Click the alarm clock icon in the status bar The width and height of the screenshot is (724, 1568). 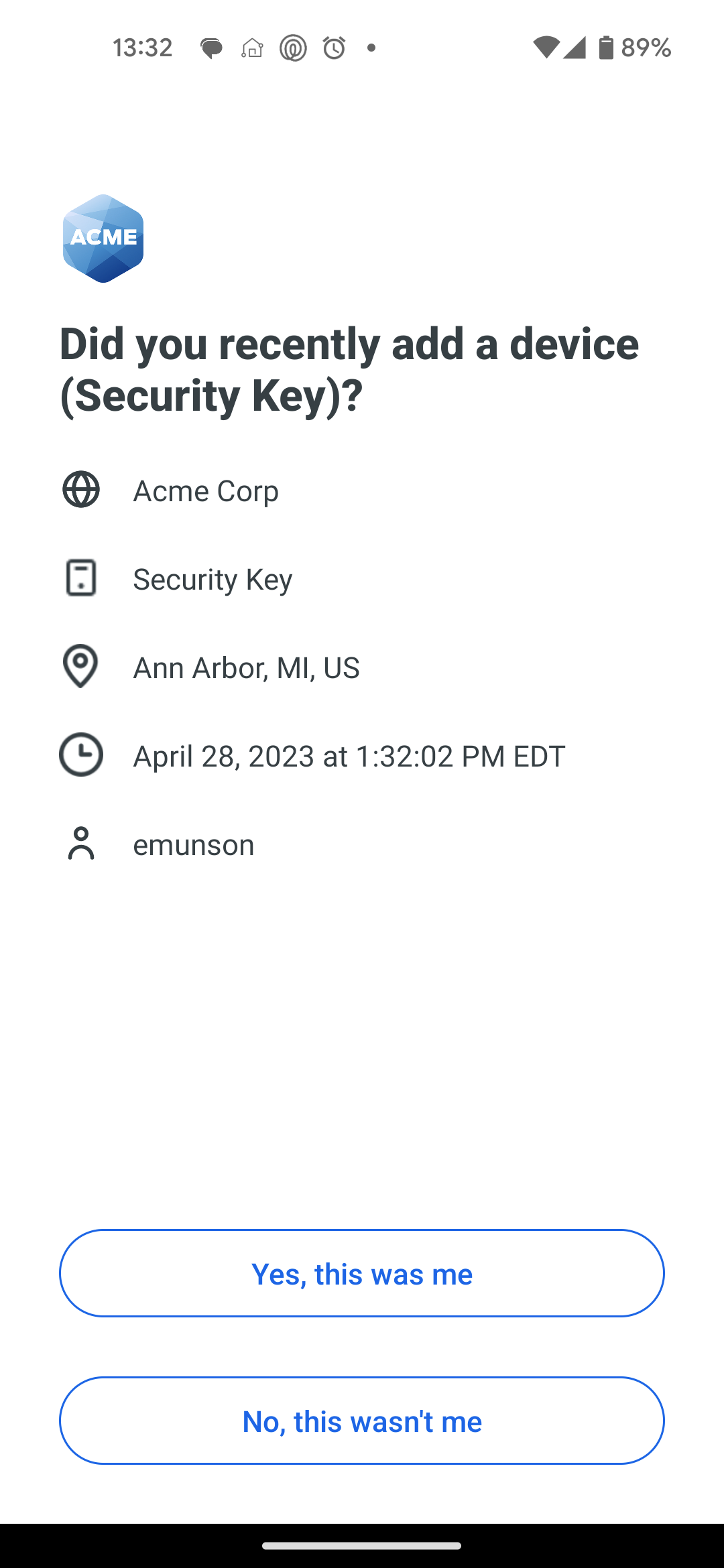(333, 47)
